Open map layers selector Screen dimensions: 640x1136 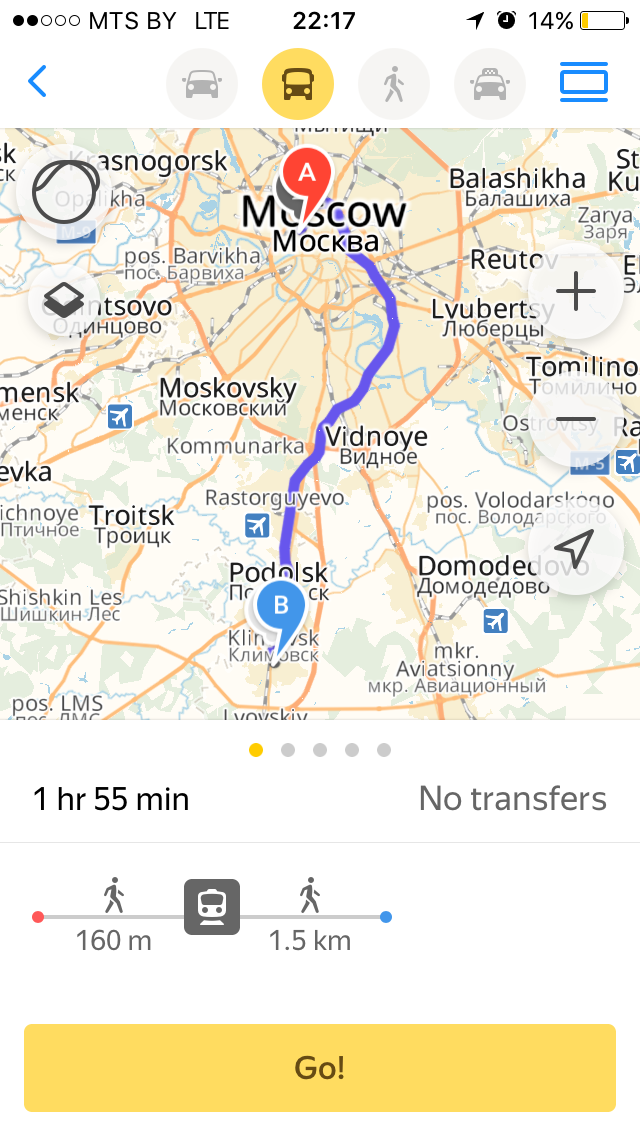click(63, 299)
